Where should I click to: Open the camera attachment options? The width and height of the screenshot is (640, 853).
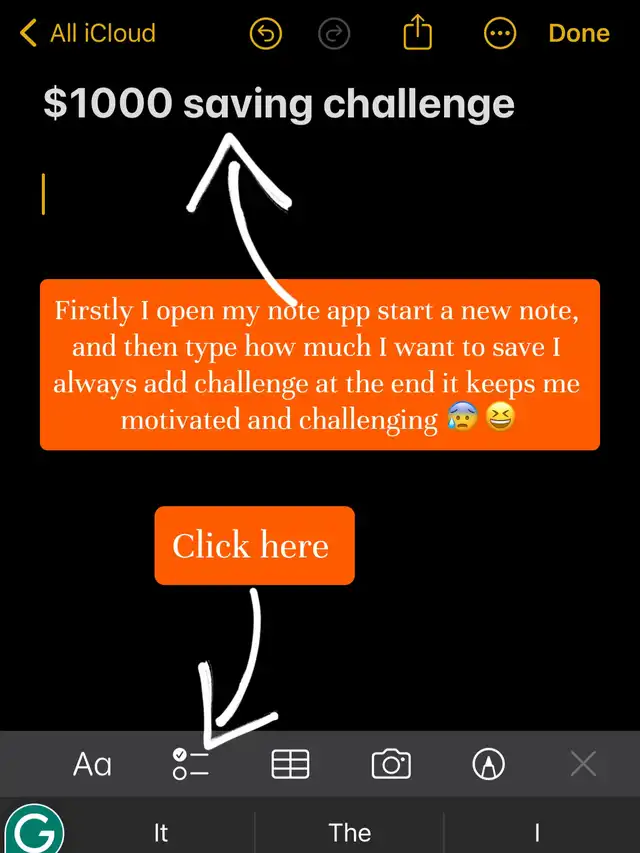[x=390, y=765]
